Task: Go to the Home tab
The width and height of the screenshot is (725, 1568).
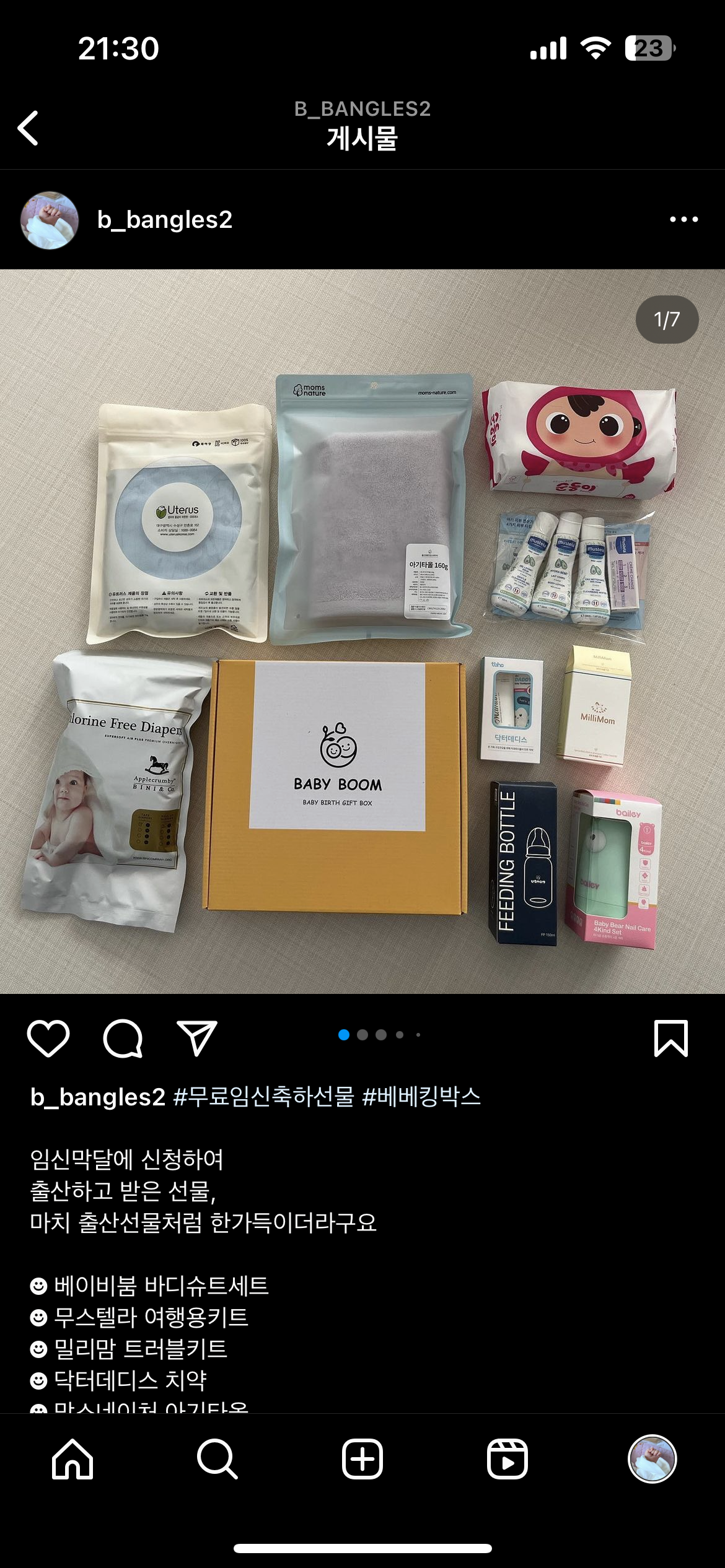Action: [x=72, y=1459]
